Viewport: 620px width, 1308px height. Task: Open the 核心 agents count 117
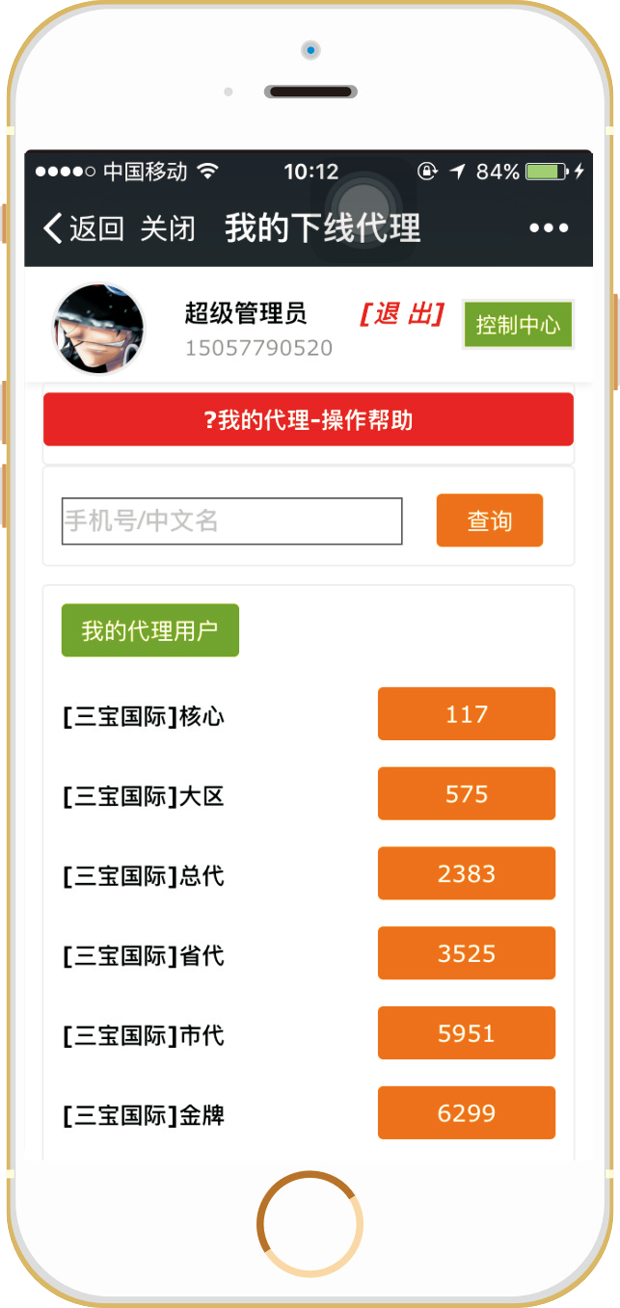point(466,715)
